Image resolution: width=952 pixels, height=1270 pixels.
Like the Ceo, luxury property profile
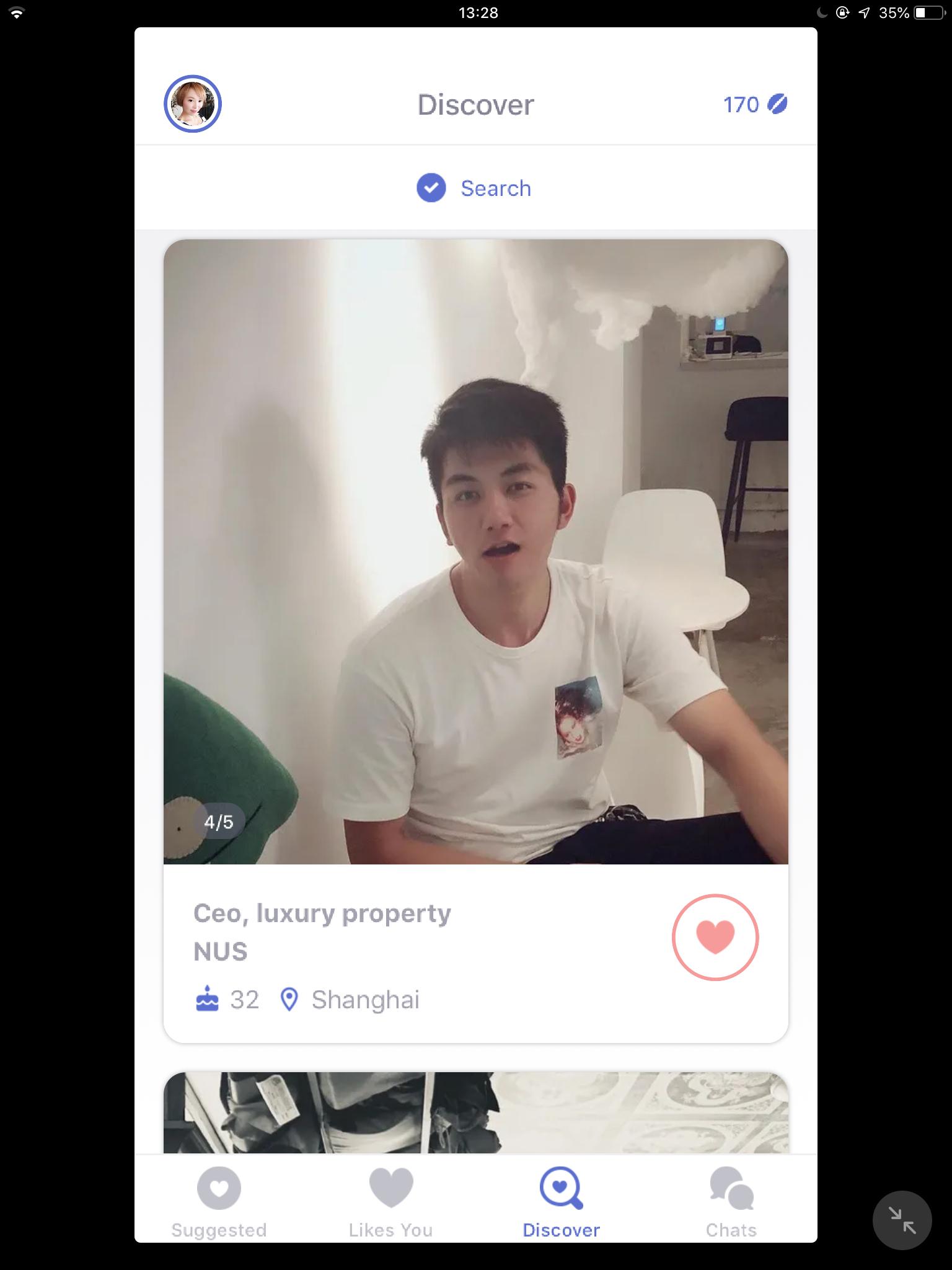coord(715,937)
